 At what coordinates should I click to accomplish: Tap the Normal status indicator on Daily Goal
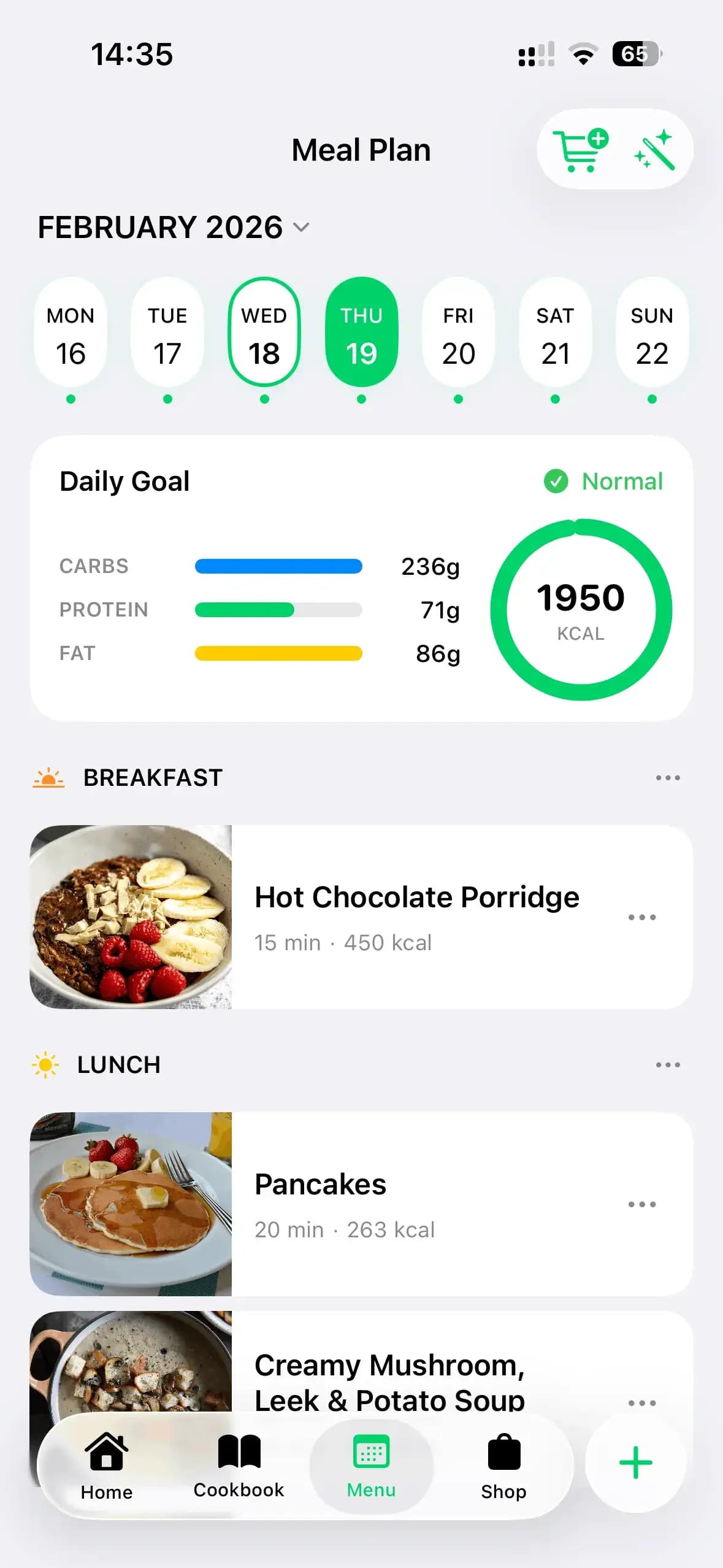click(603, 481)
